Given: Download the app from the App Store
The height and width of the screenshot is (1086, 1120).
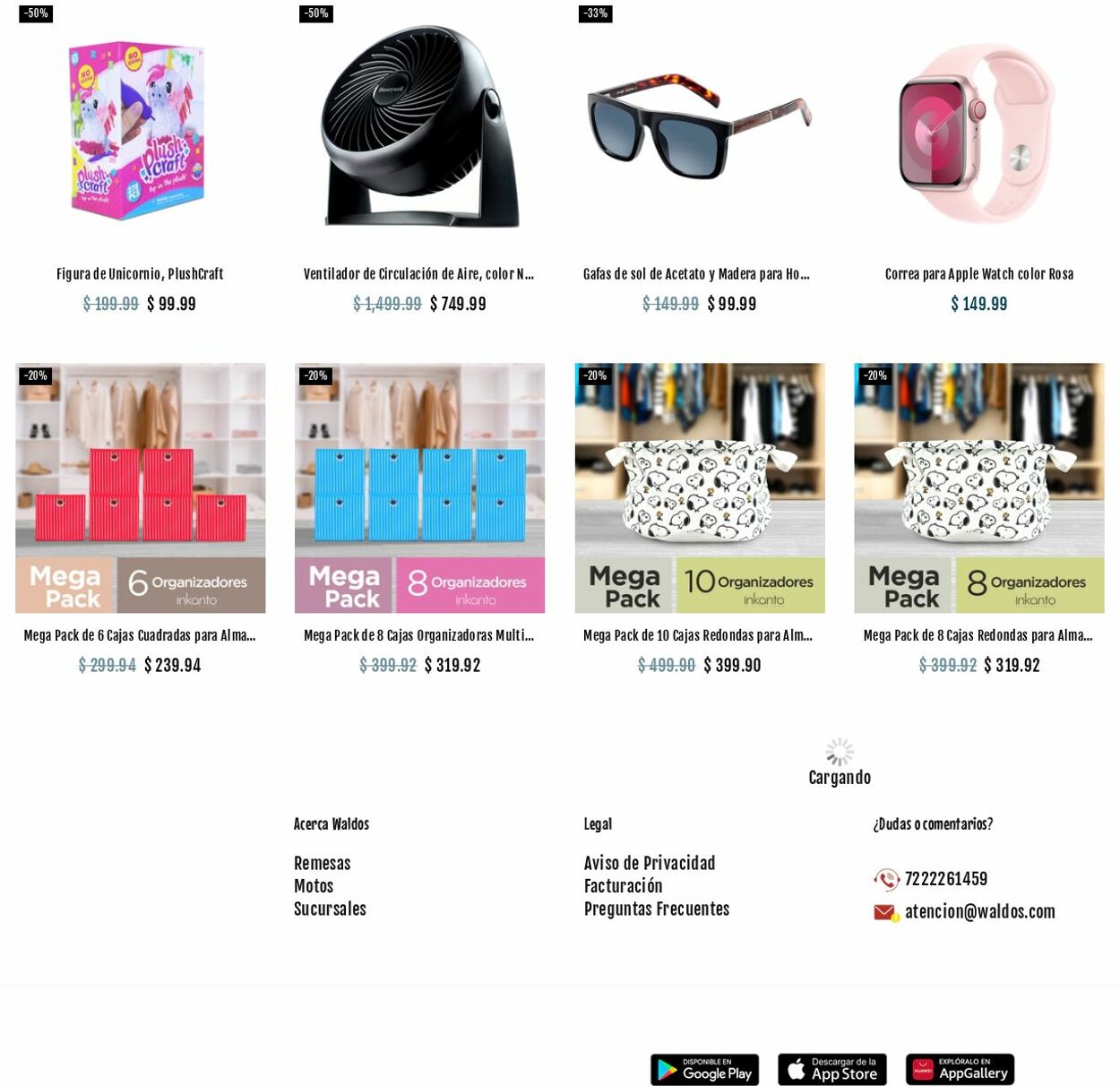Looking at the screenshot, I should [x=831, y=1069].
